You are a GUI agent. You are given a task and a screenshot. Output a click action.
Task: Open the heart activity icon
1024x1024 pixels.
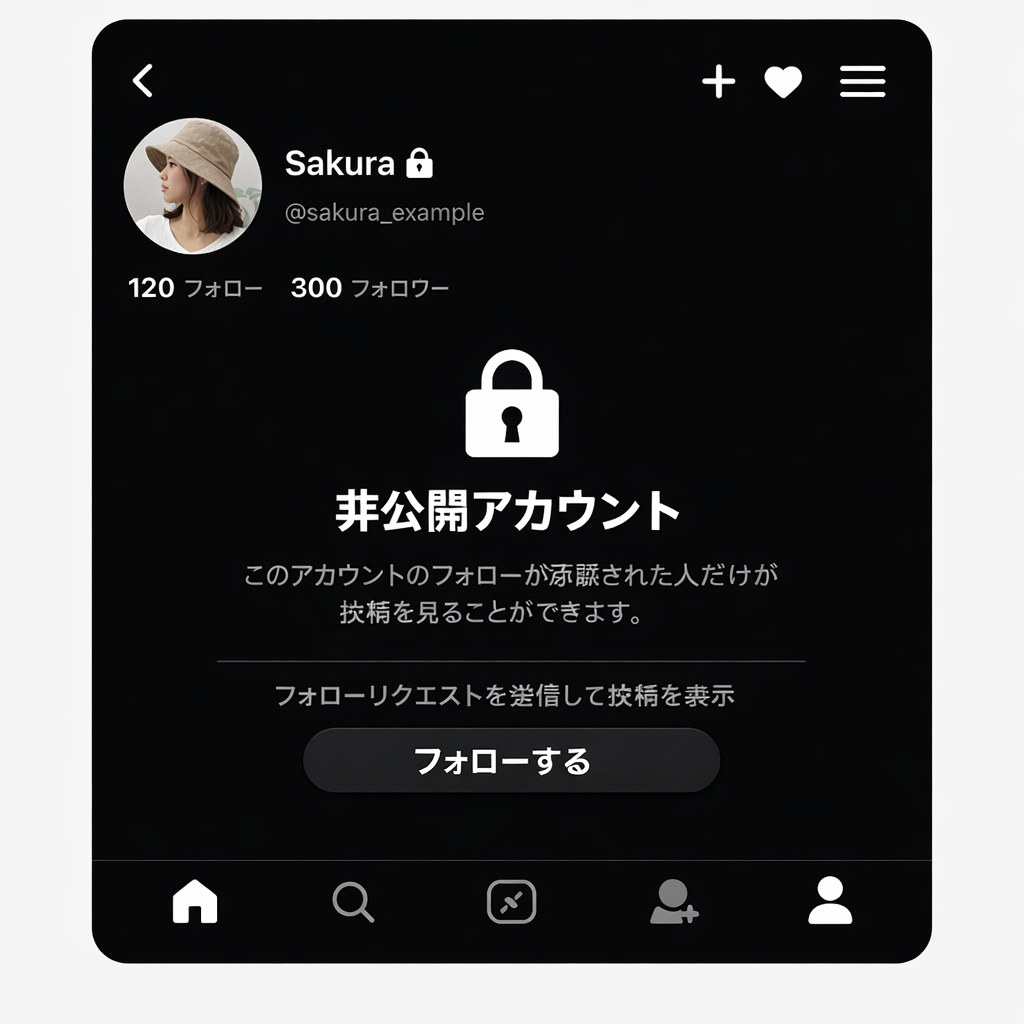pos(783,82)
